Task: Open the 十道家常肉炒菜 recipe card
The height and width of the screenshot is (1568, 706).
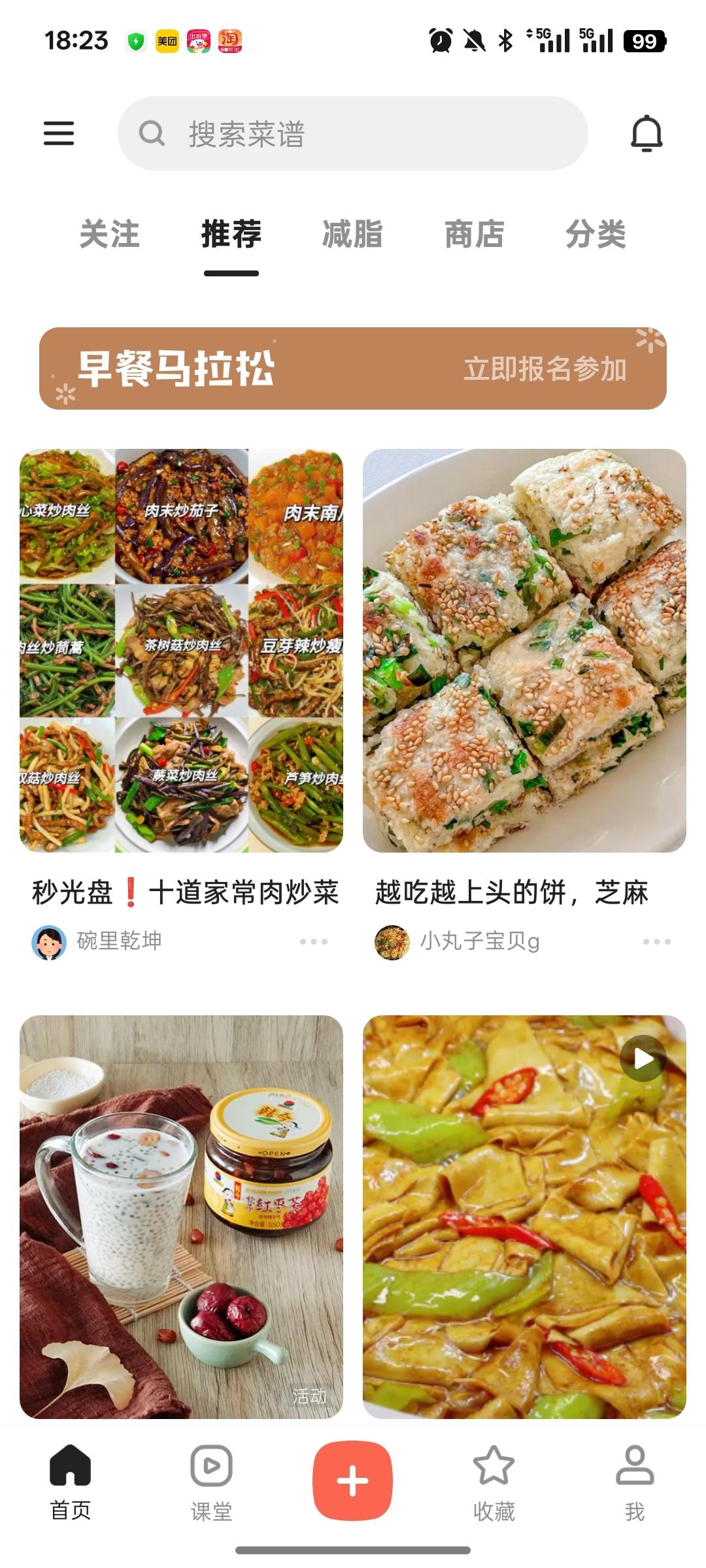Action: click(x=181, y=651)
